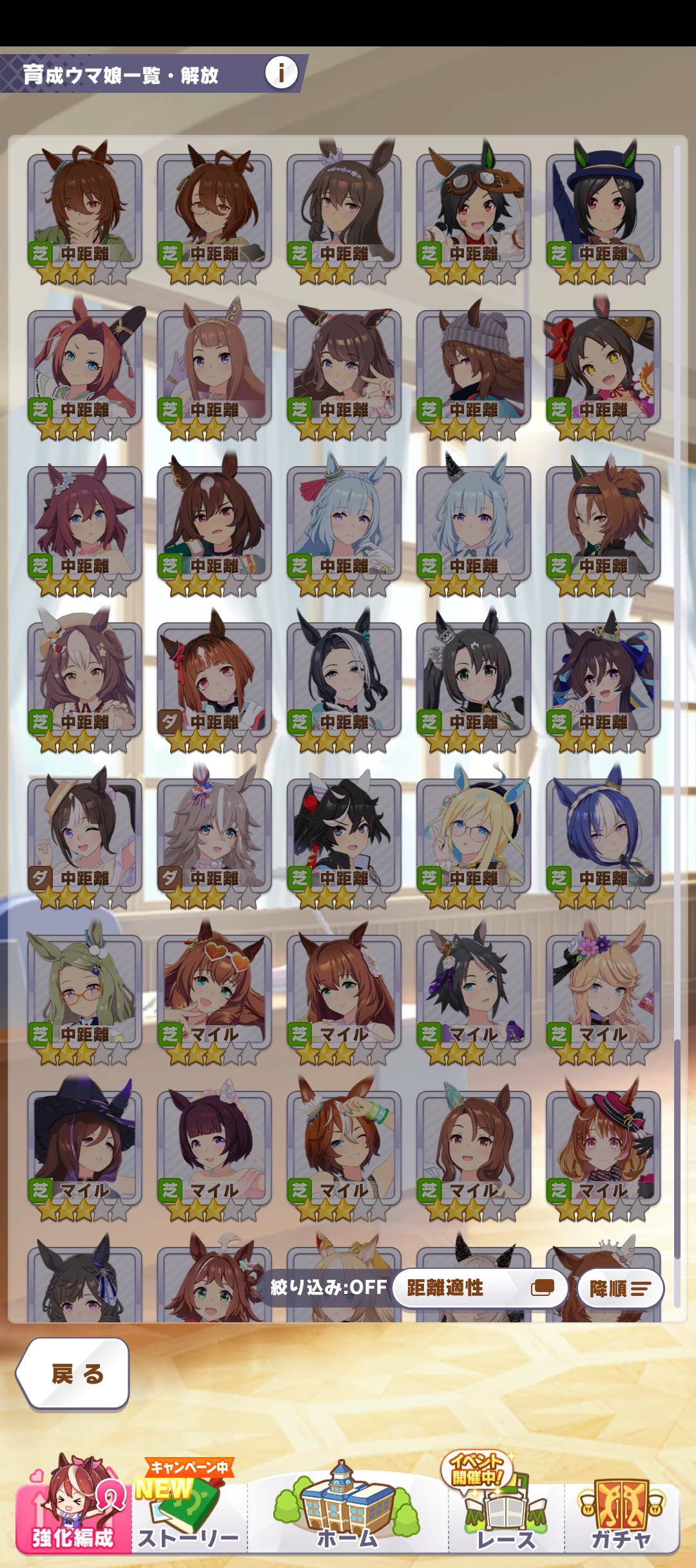The height and width of the screenshot is (1568, 696).
Task: Open the info icon beside 育成ウマ娘一覧・解放
Action: tap(282, 73)
